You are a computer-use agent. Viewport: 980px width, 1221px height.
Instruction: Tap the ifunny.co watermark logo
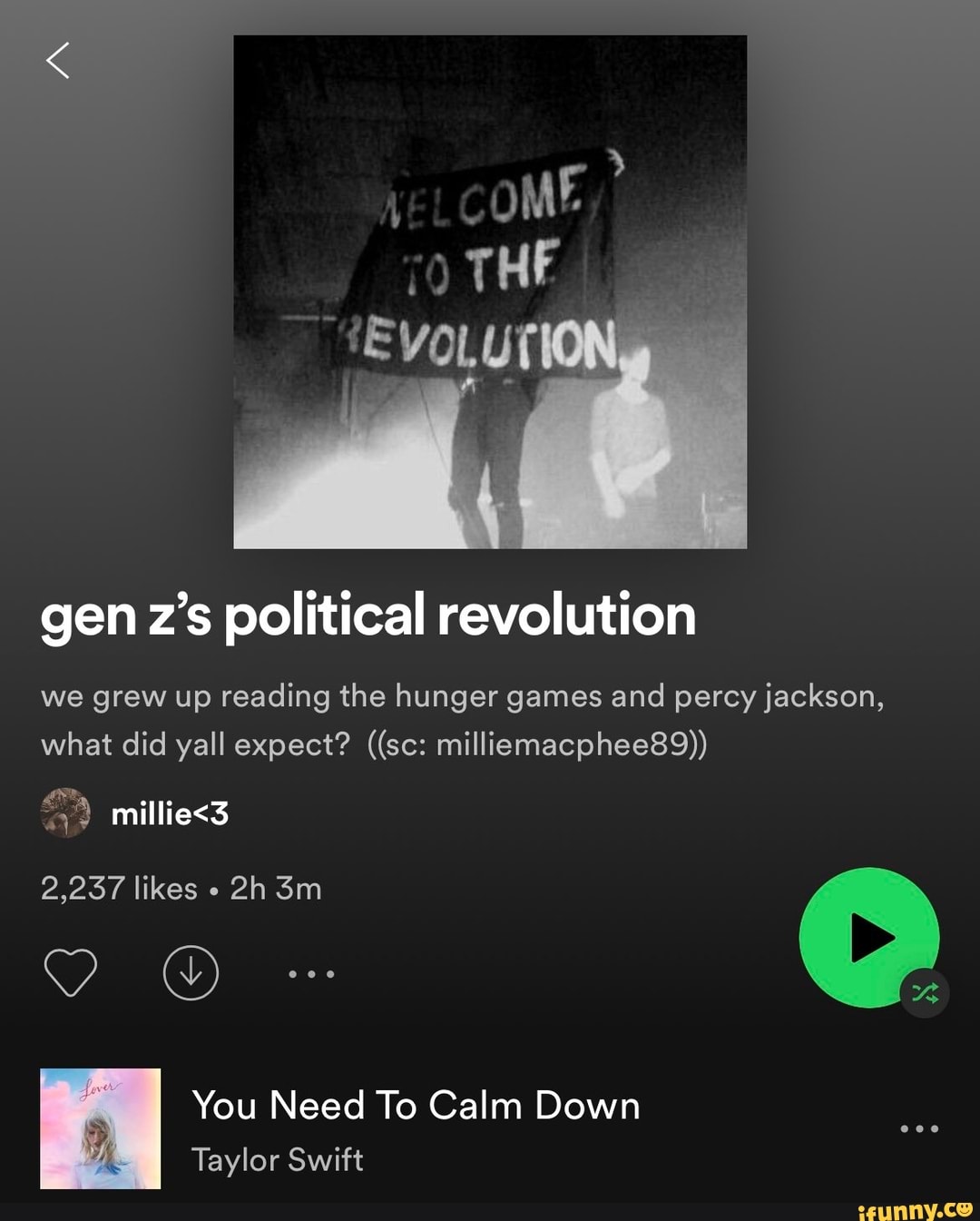pyautogui.click(x=916, y=1207)
